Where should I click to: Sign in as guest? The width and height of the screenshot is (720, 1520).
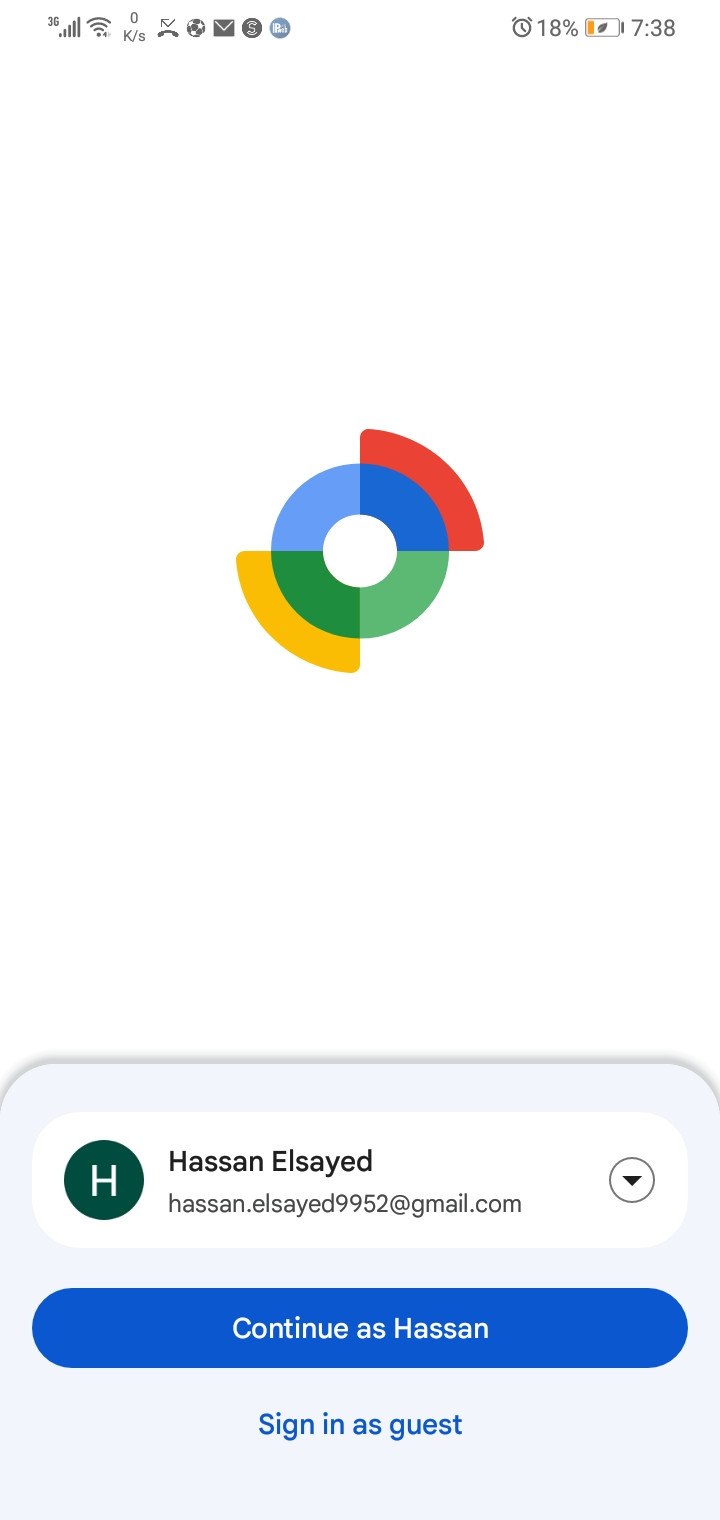coord(360,1424)
